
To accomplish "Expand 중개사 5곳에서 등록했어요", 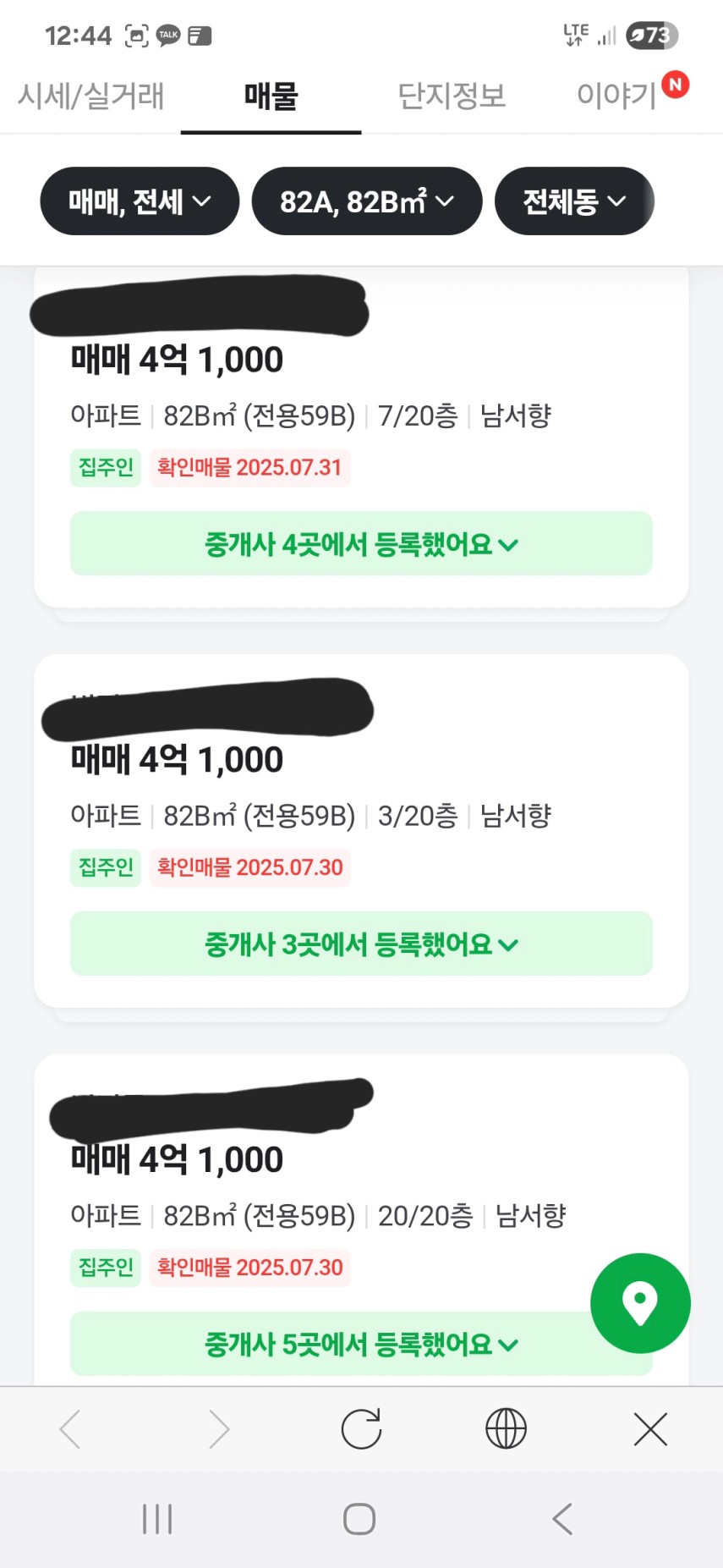I will click(361, 1343).
